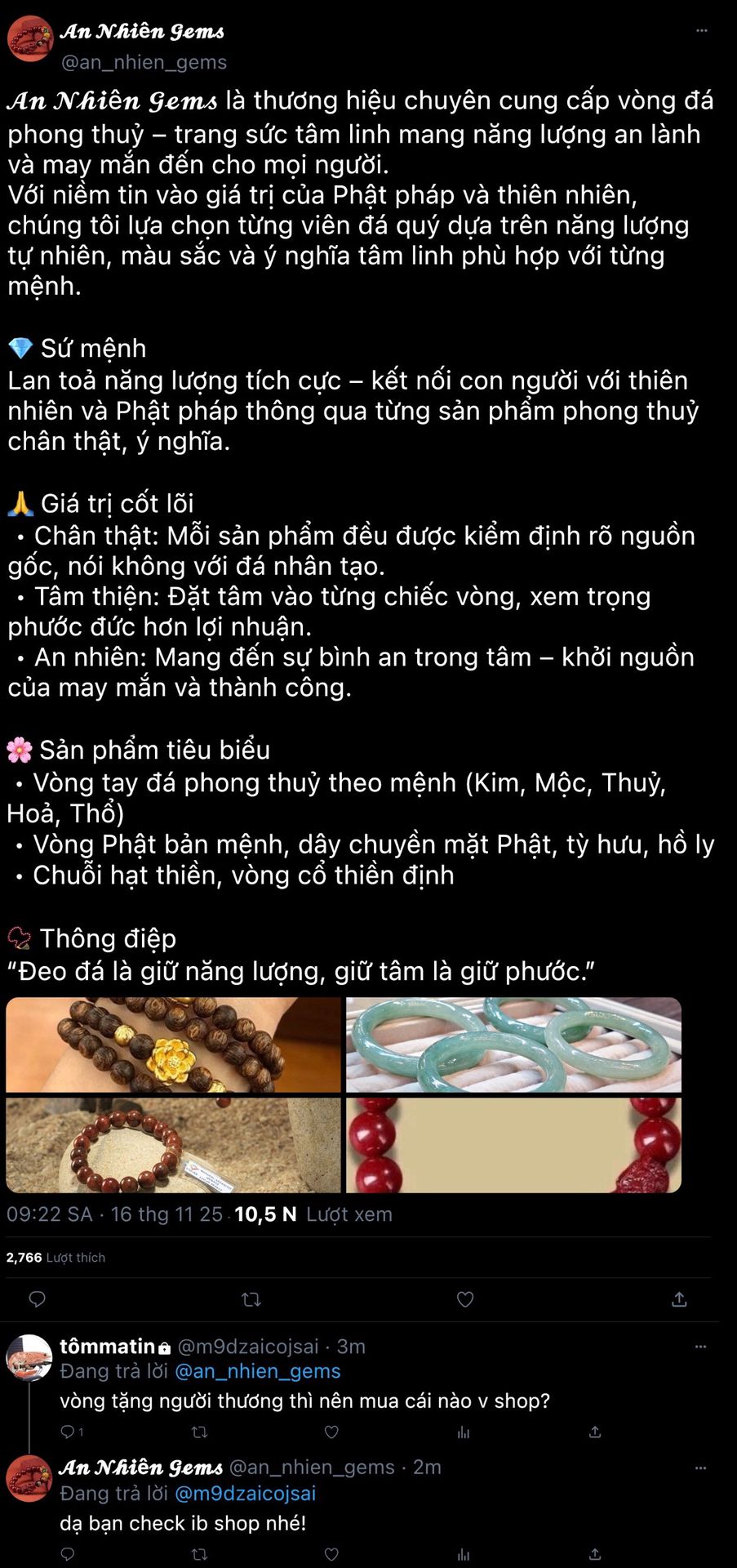The image size is (737, 1568).
Task: Share the An Nhiên Gems main post
Action: (679, 1299)
